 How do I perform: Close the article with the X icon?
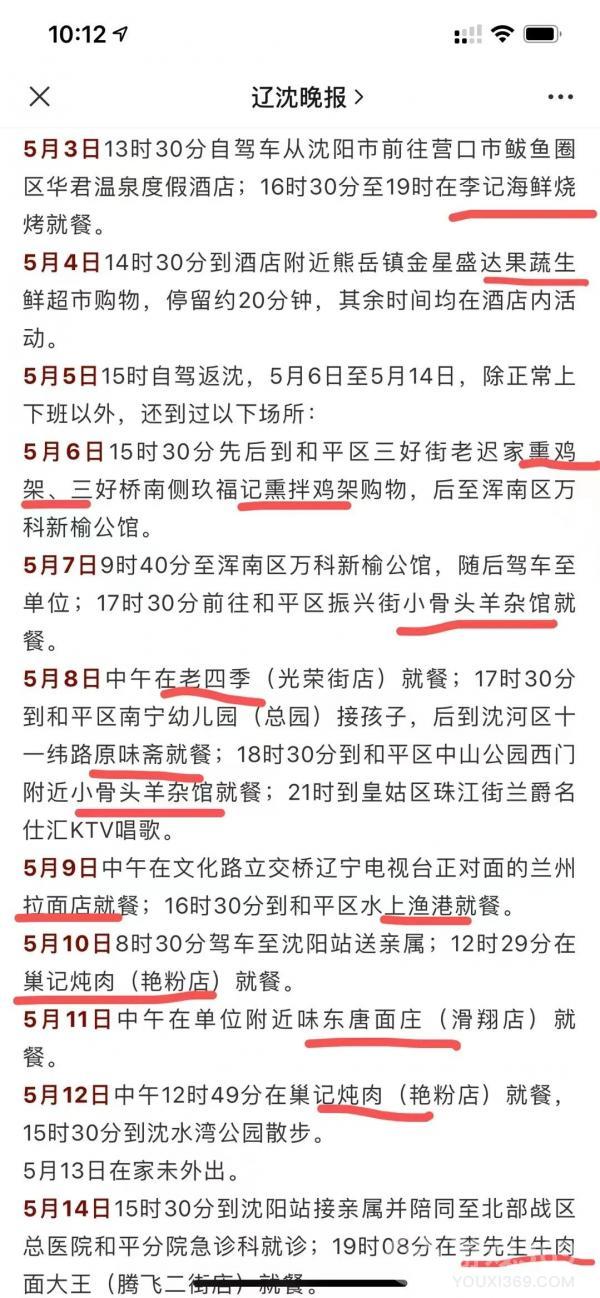39,97
